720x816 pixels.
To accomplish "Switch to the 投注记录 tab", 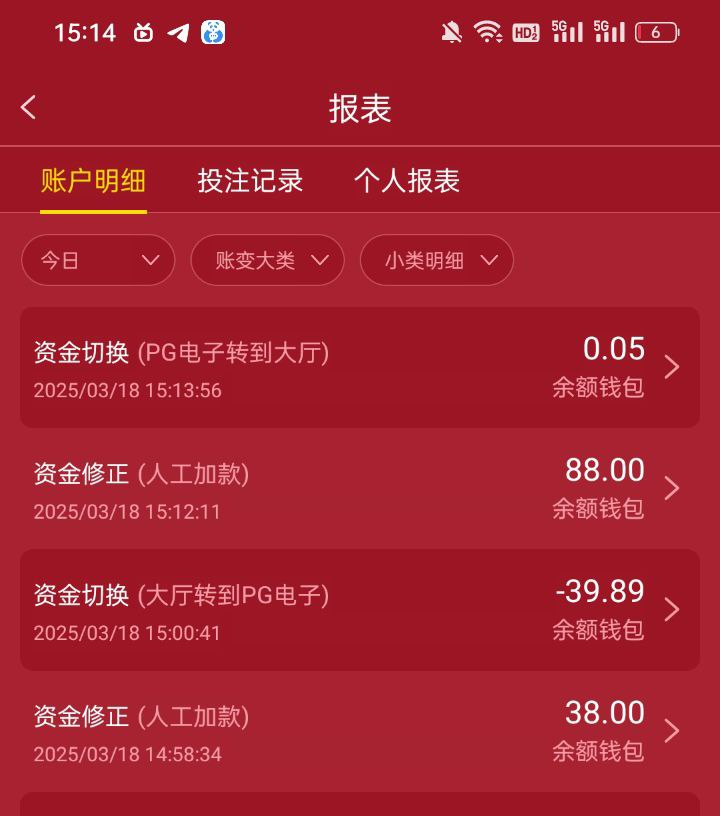I will coord(250,181).
